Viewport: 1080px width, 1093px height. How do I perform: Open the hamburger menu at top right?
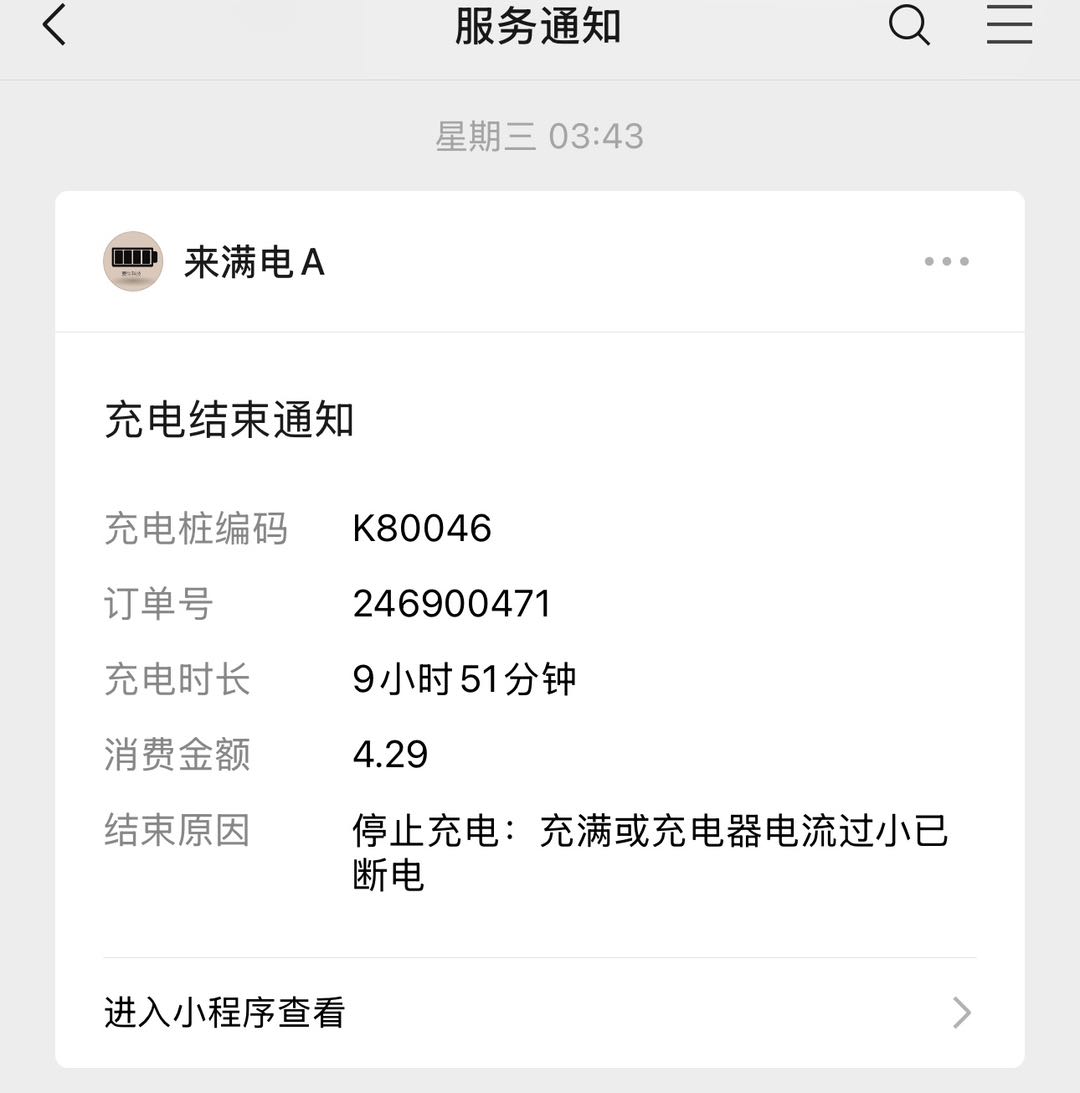1009,25
